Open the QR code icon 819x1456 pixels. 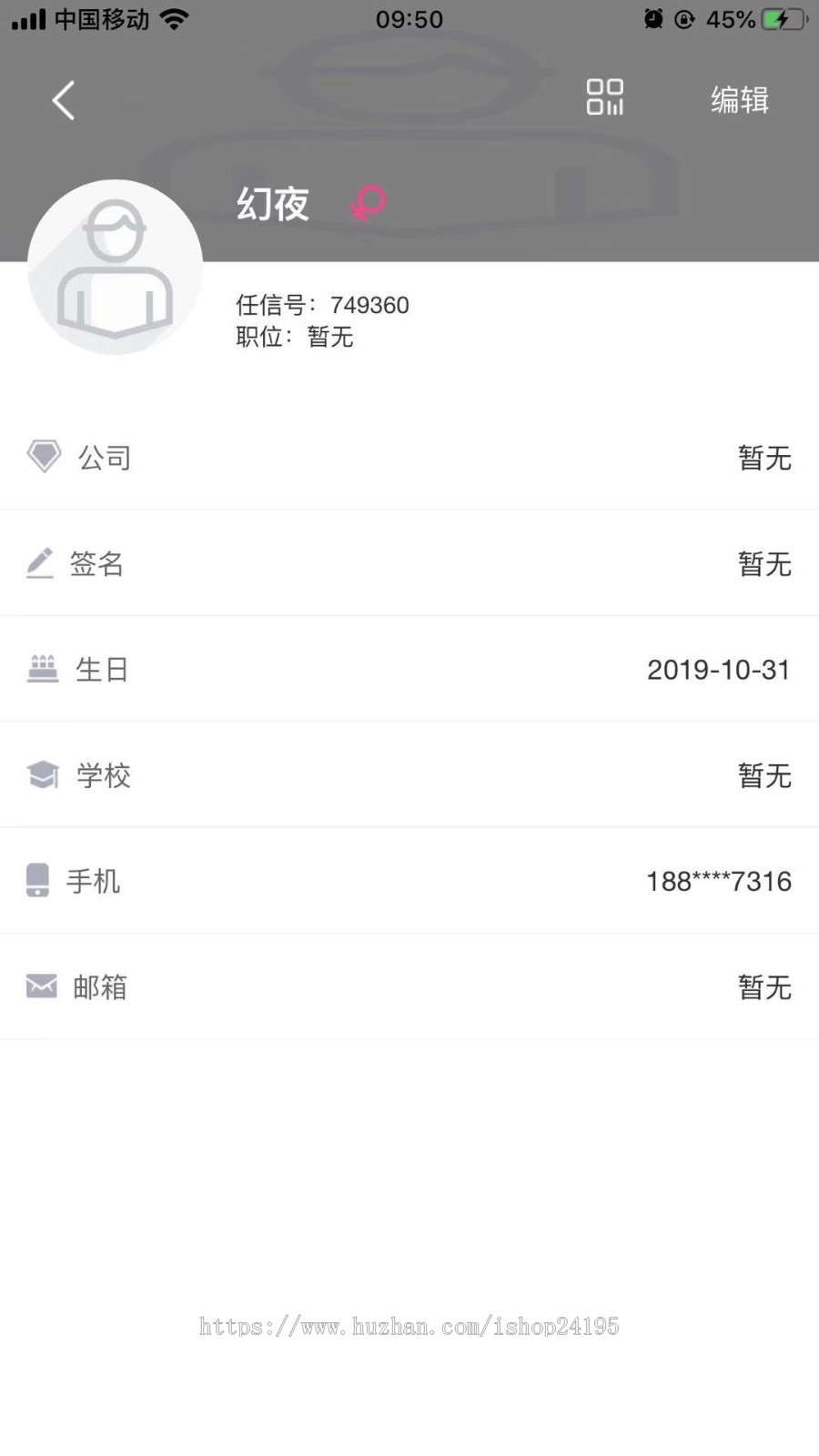(x=605, y=97)
